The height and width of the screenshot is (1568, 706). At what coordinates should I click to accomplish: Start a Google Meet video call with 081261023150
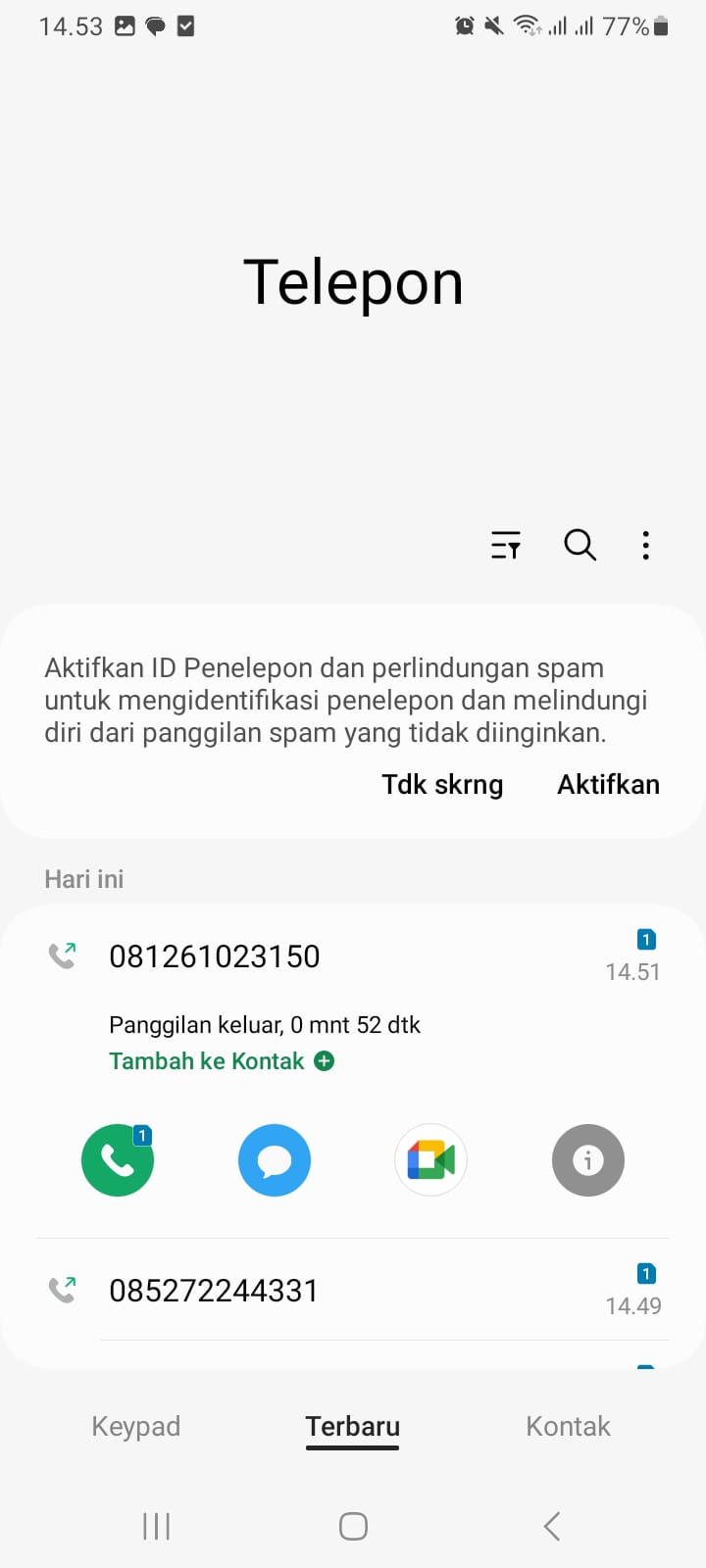[431, 1160]
